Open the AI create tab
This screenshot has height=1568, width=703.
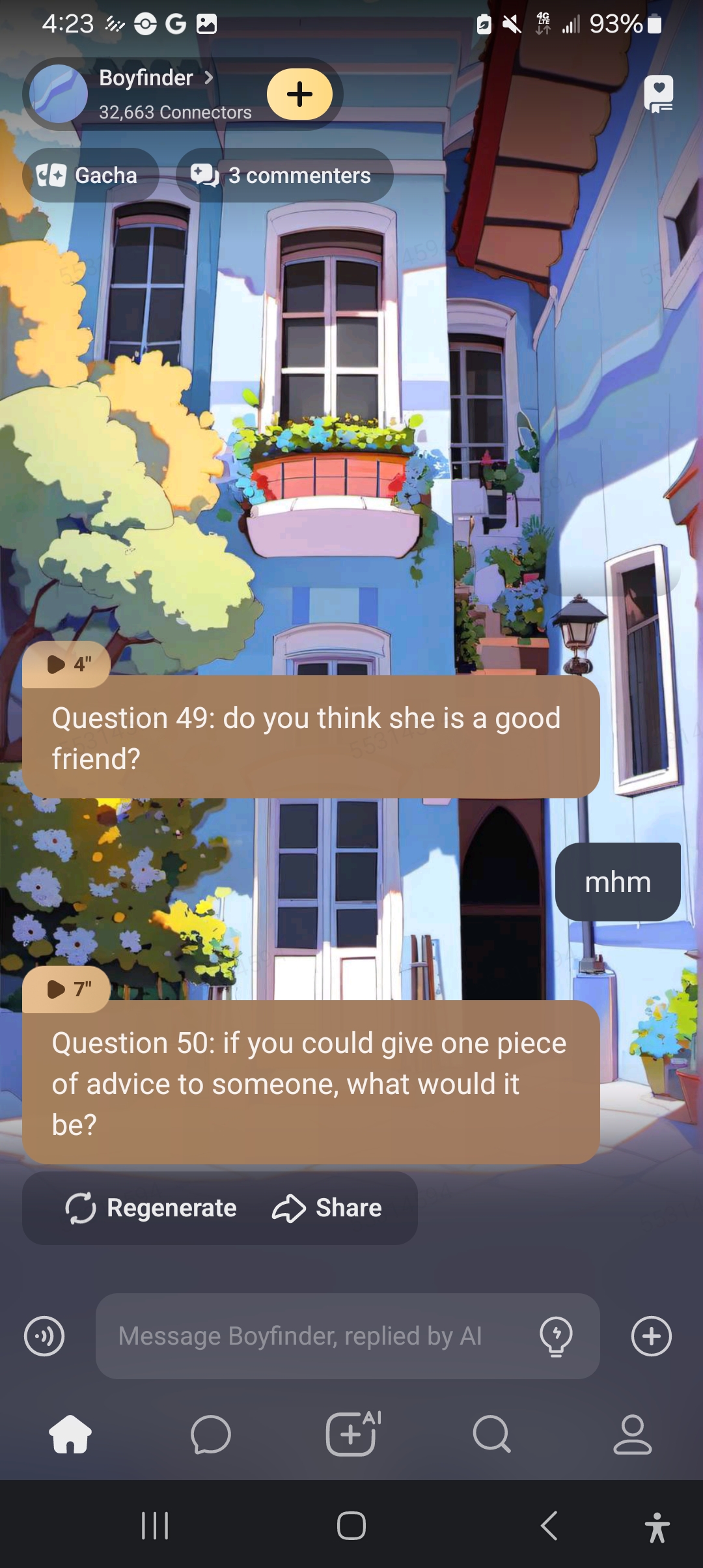(352, 1435)
